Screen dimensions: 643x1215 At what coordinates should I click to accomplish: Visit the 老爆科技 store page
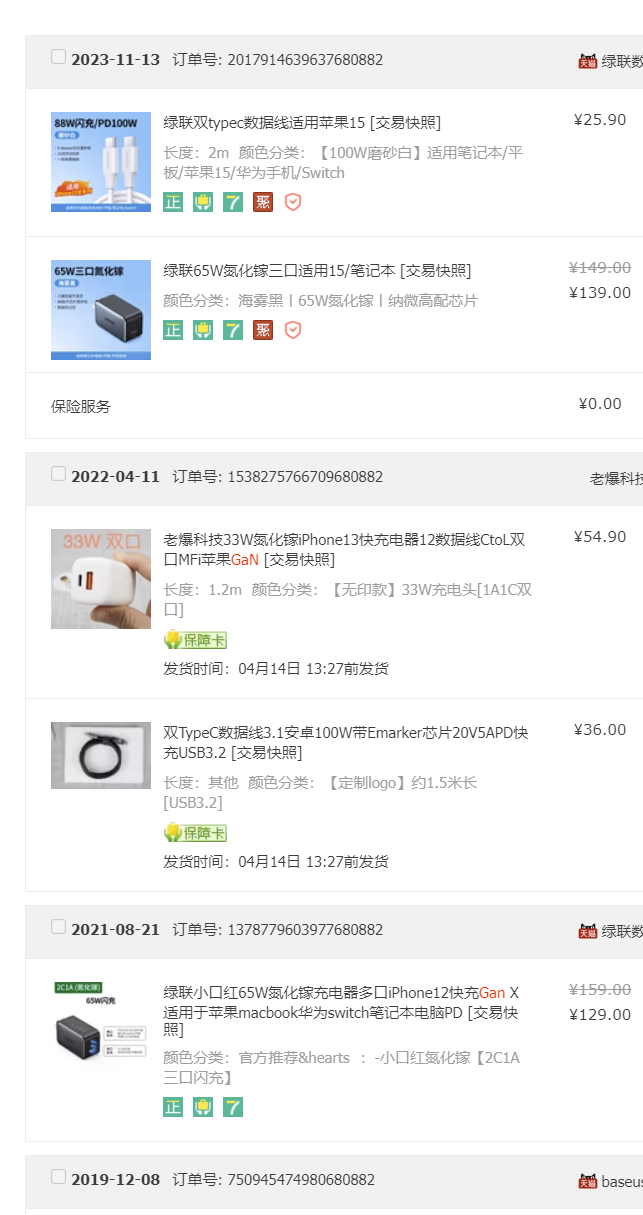(616, 479)
